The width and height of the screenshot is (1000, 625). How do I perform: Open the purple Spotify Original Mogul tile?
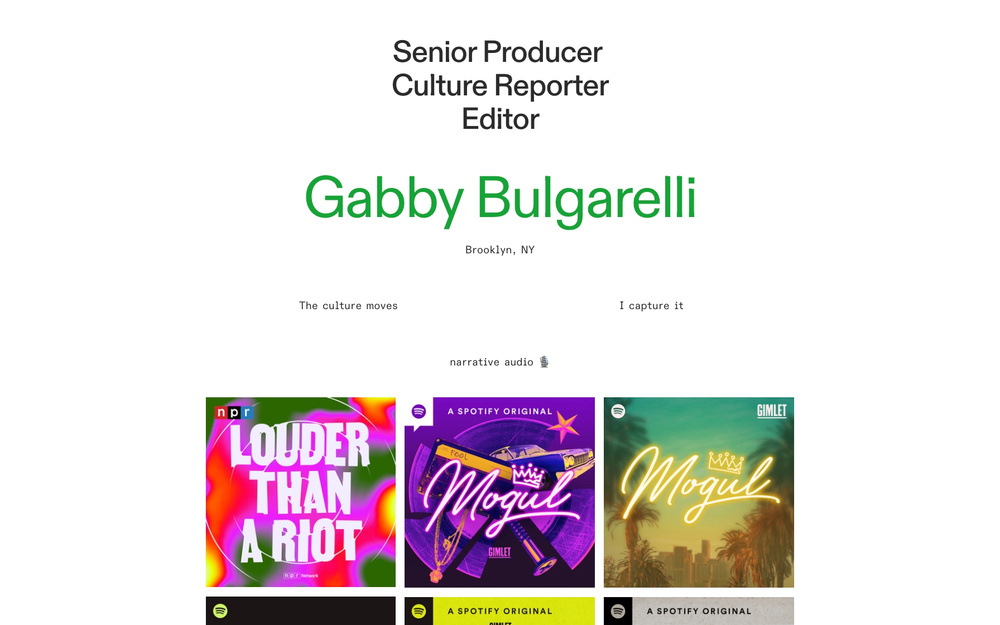pyautogui.click(x=499, y=492)
